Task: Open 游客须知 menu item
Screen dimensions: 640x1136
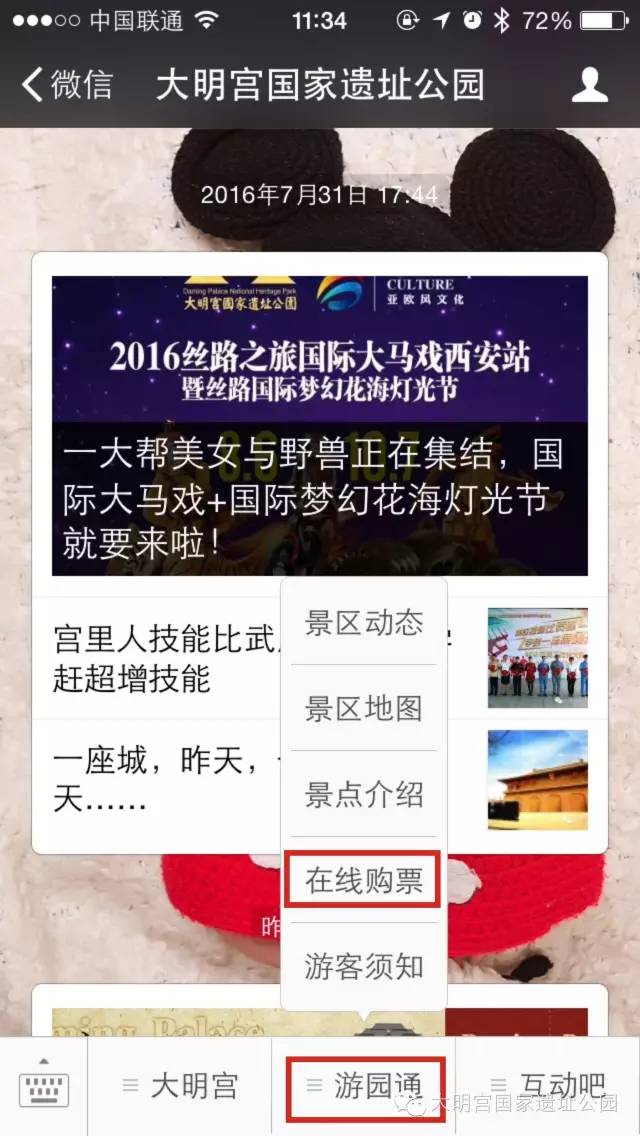Action: coord(364,966)
